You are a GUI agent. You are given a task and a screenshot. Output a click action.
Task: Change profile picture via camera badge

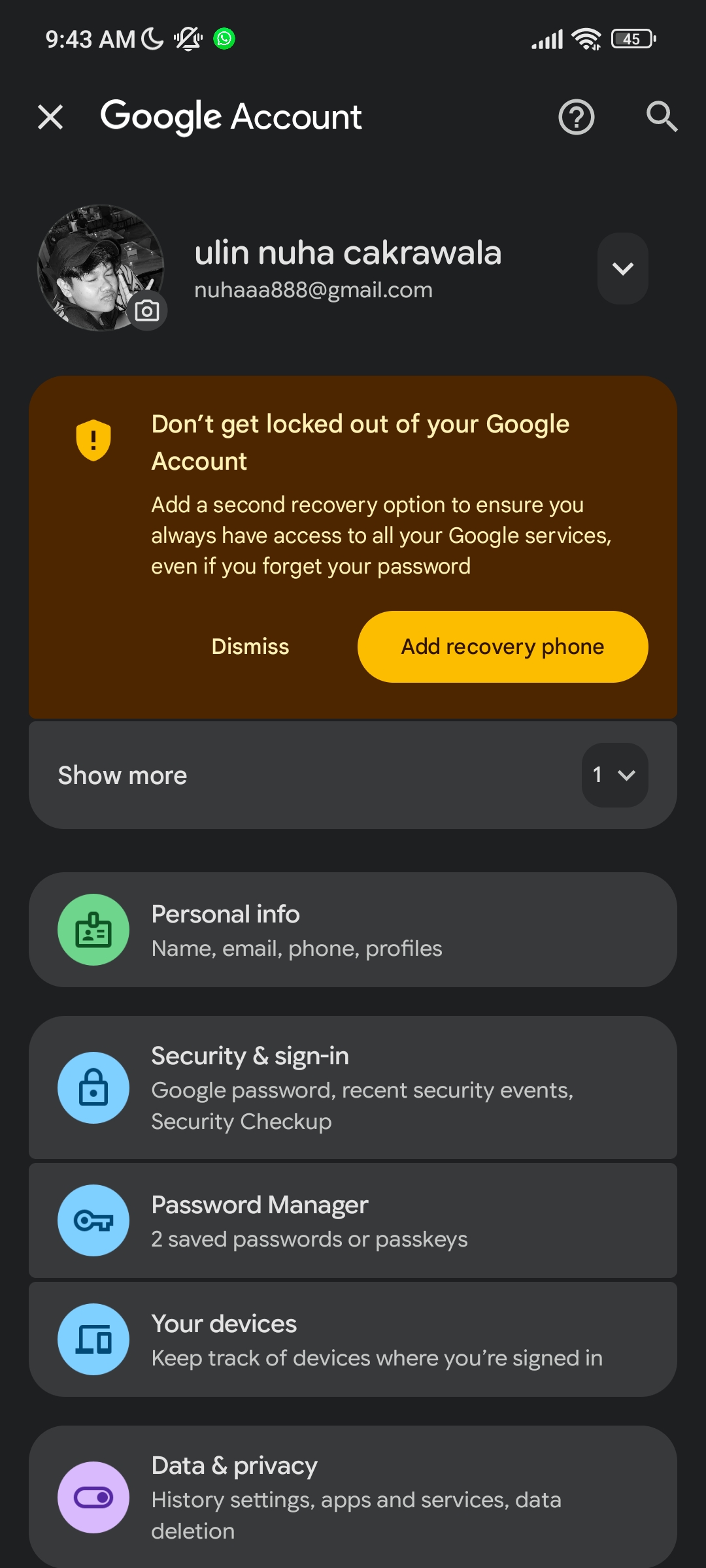147,311
